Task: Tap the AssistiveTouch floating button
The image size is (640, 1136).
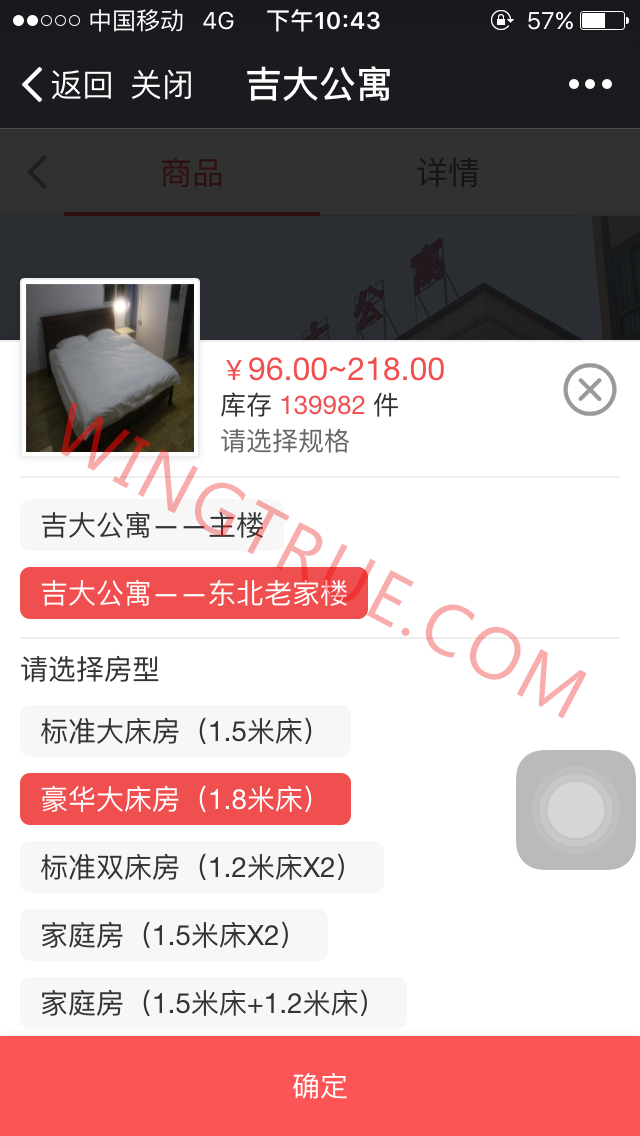Action: (576, 809)
